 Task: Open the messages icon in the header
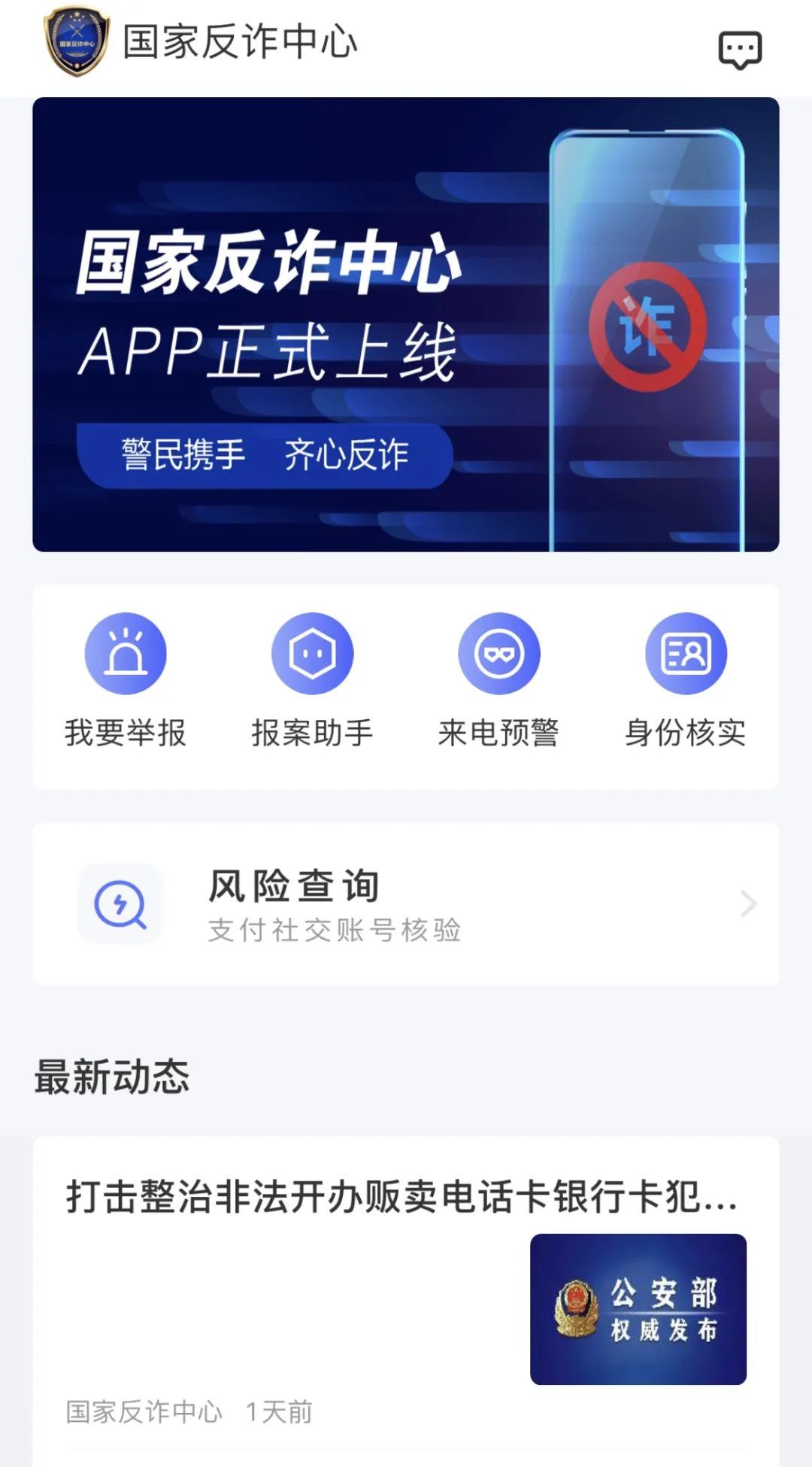click(x=740, y=50)
